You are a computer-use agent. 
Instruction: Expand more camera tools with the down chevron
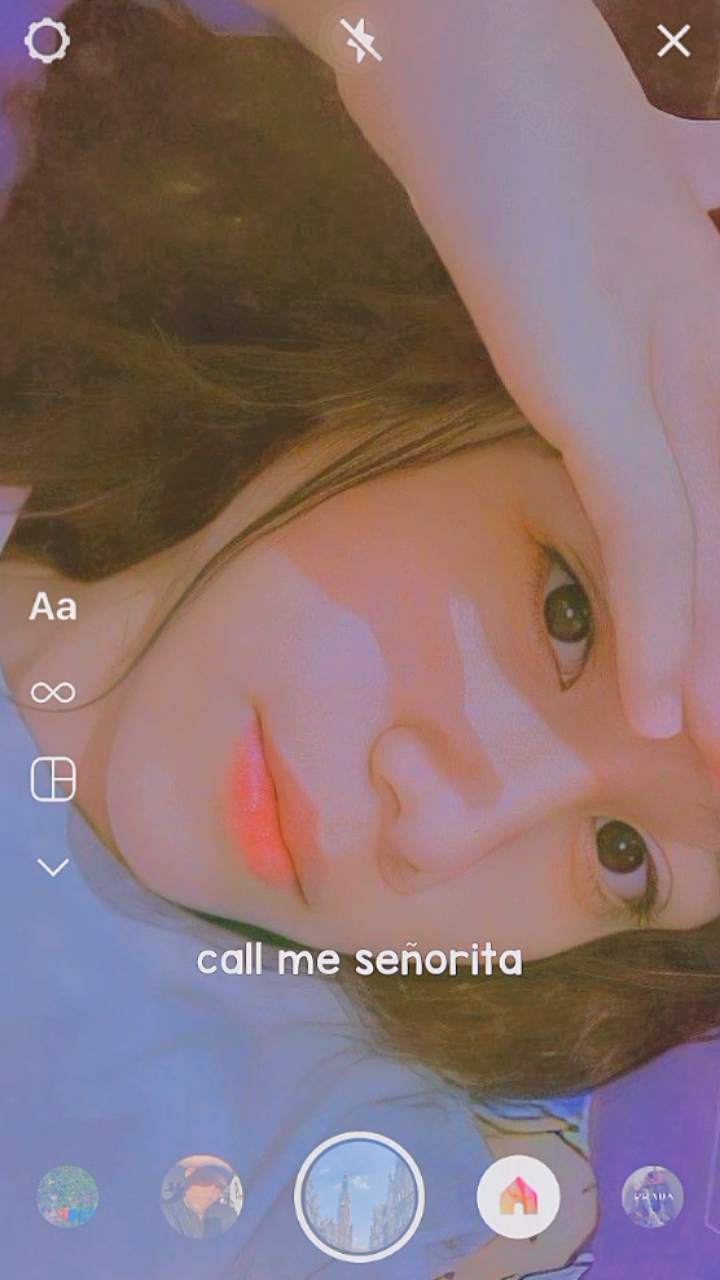pos(53,867)
